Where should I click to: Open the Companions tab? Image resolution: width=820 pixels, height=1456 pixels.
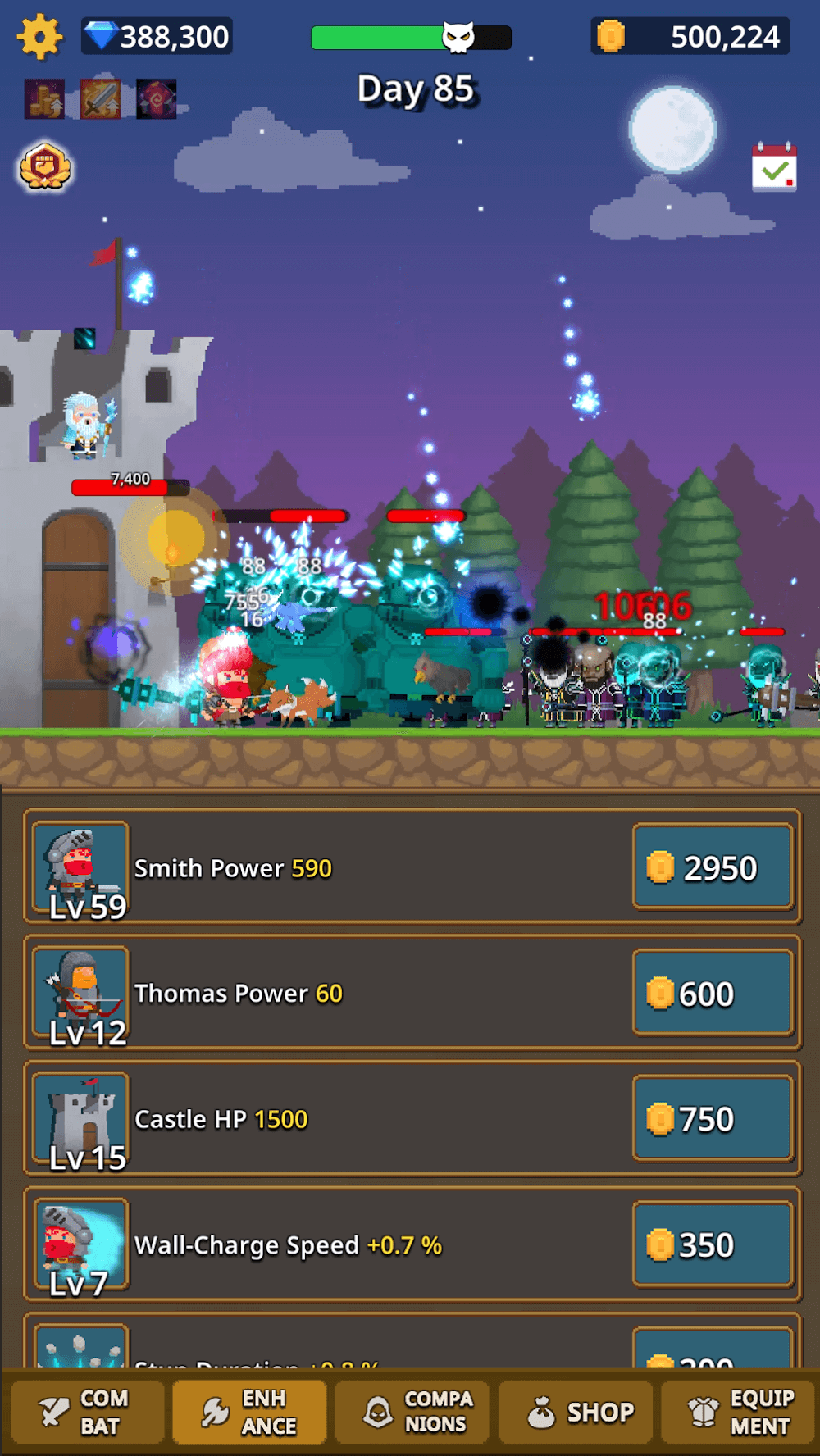(412, 1412)
